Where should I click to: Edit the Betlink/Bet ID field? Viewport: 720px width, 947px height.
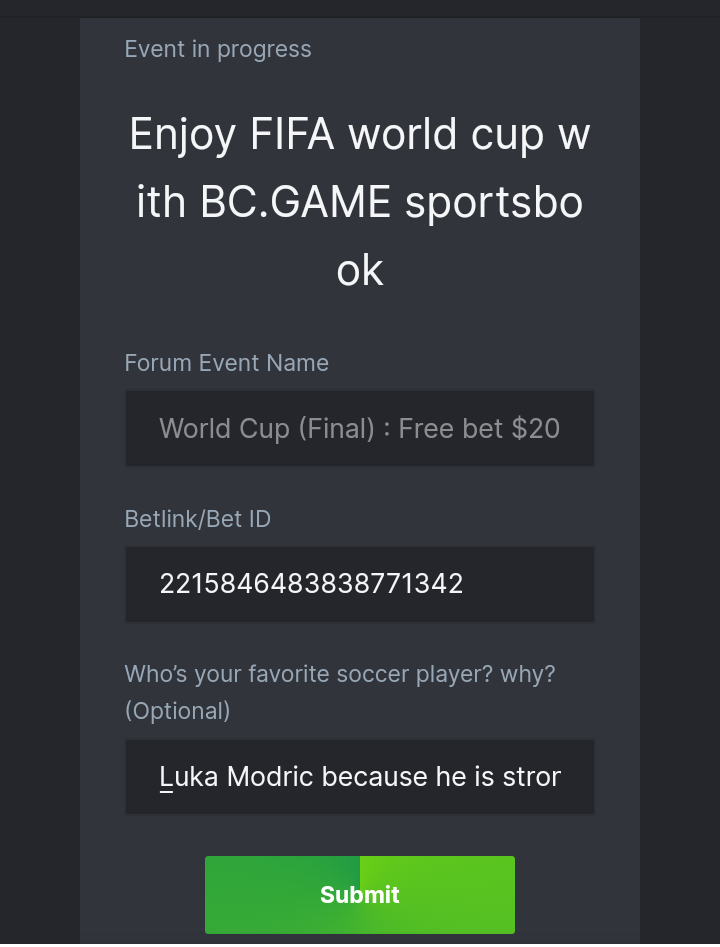pos(359,584)
